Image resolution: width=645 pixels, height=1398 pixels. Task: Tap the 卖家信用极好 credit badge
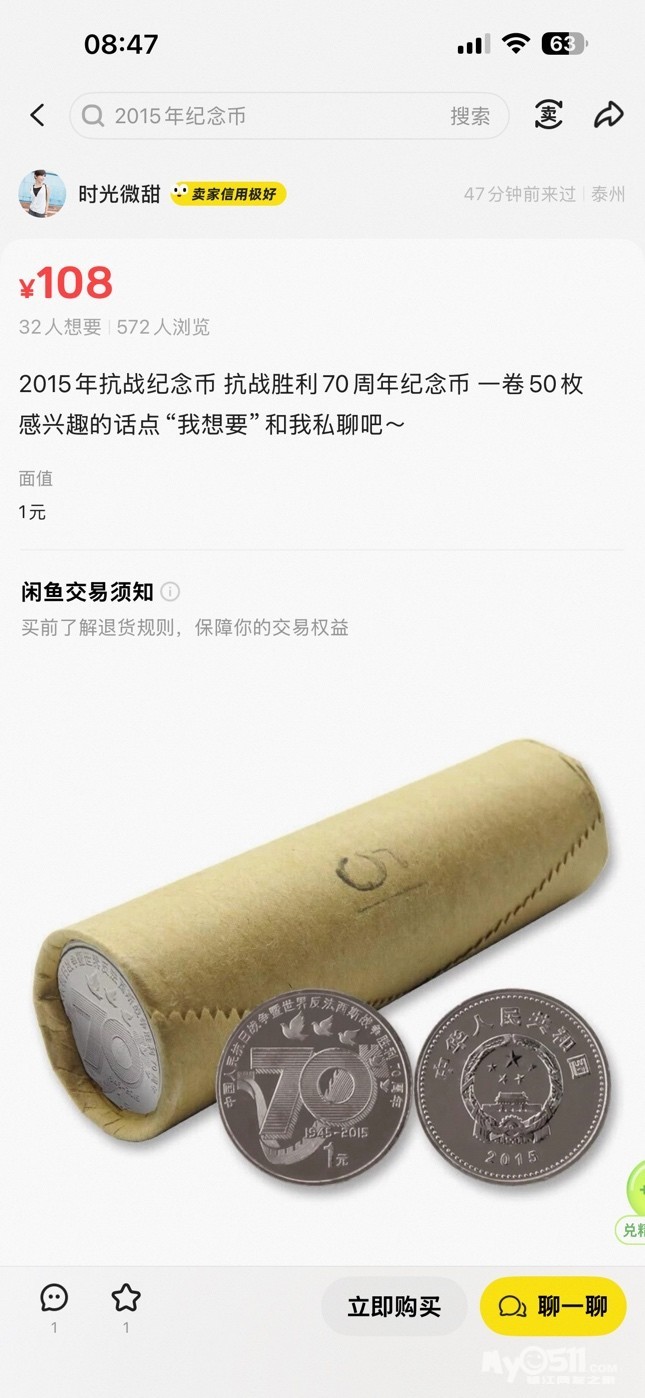[228, 194]
